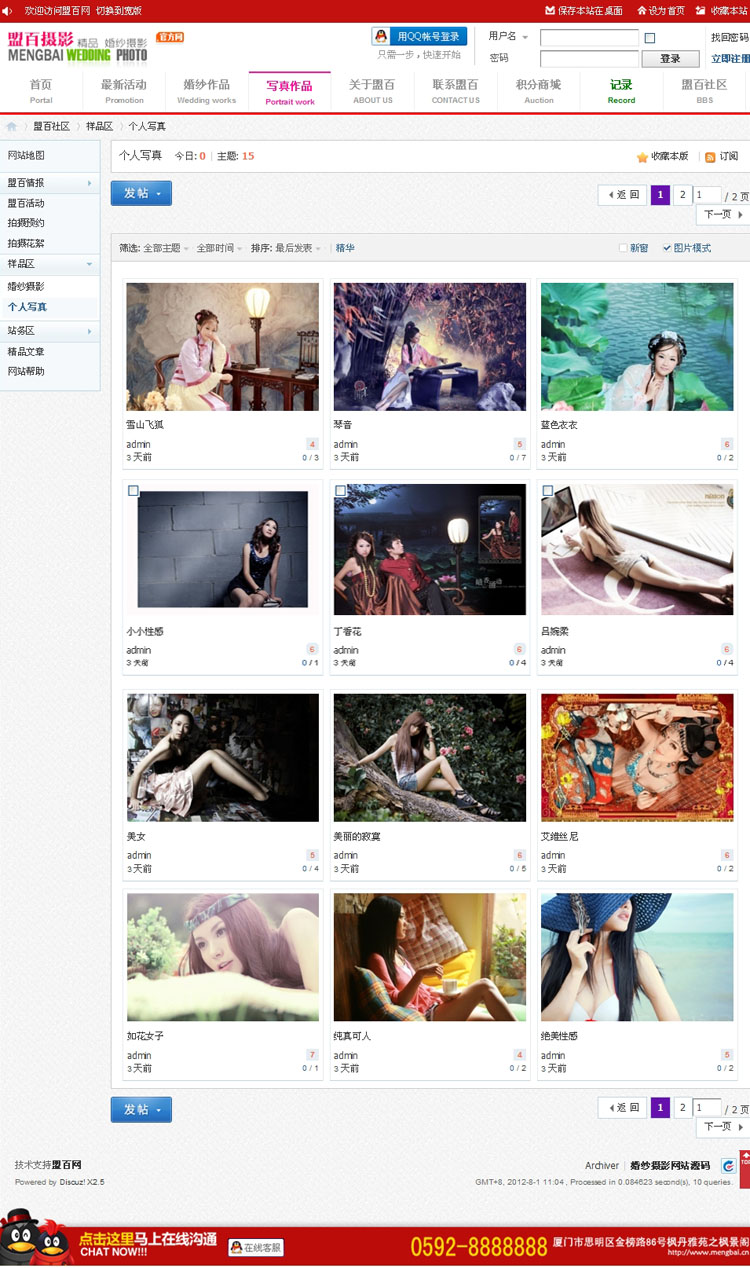Expand the 全部主题 filter dropdown

click(165, 248)
